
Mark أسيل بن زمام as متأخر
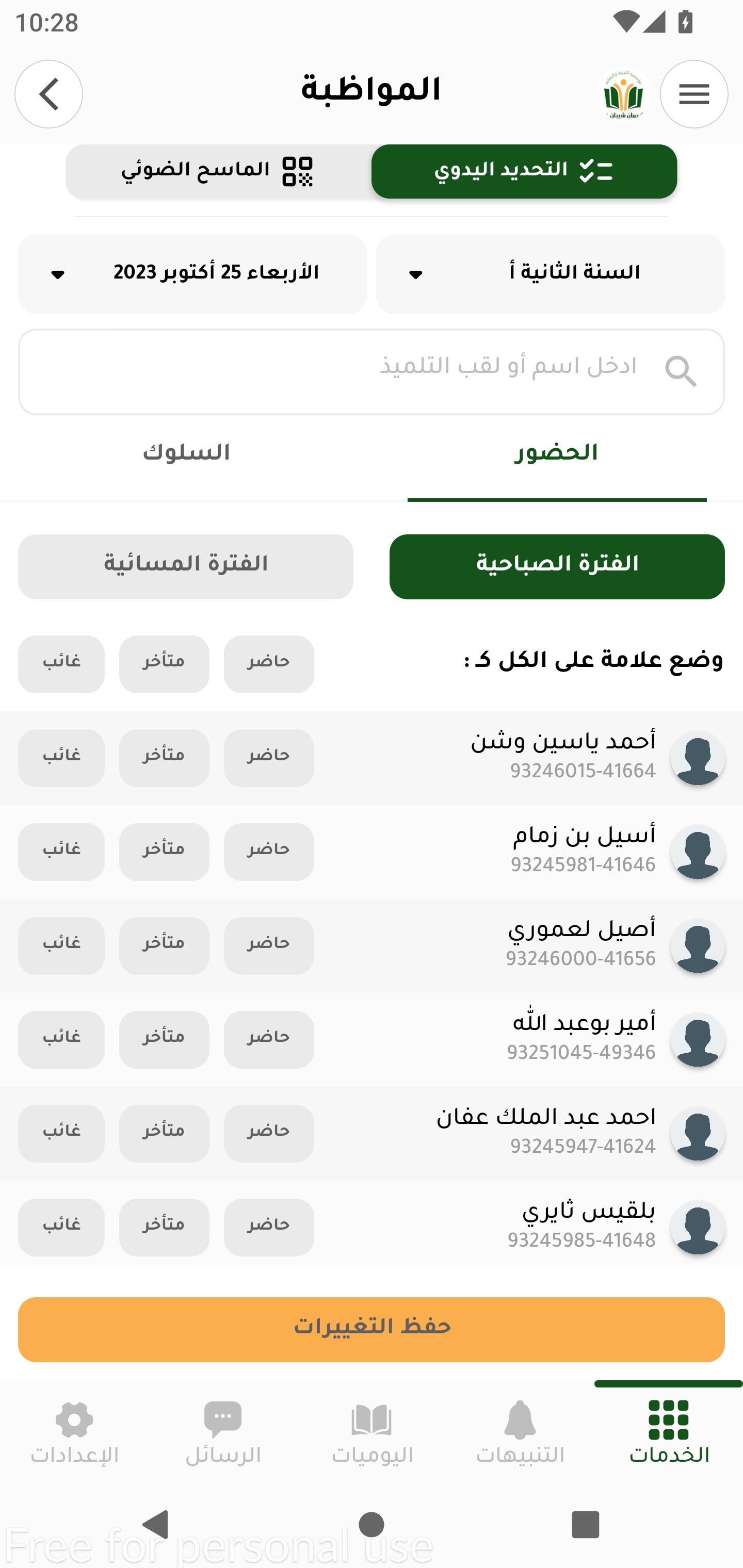[164, 852]
